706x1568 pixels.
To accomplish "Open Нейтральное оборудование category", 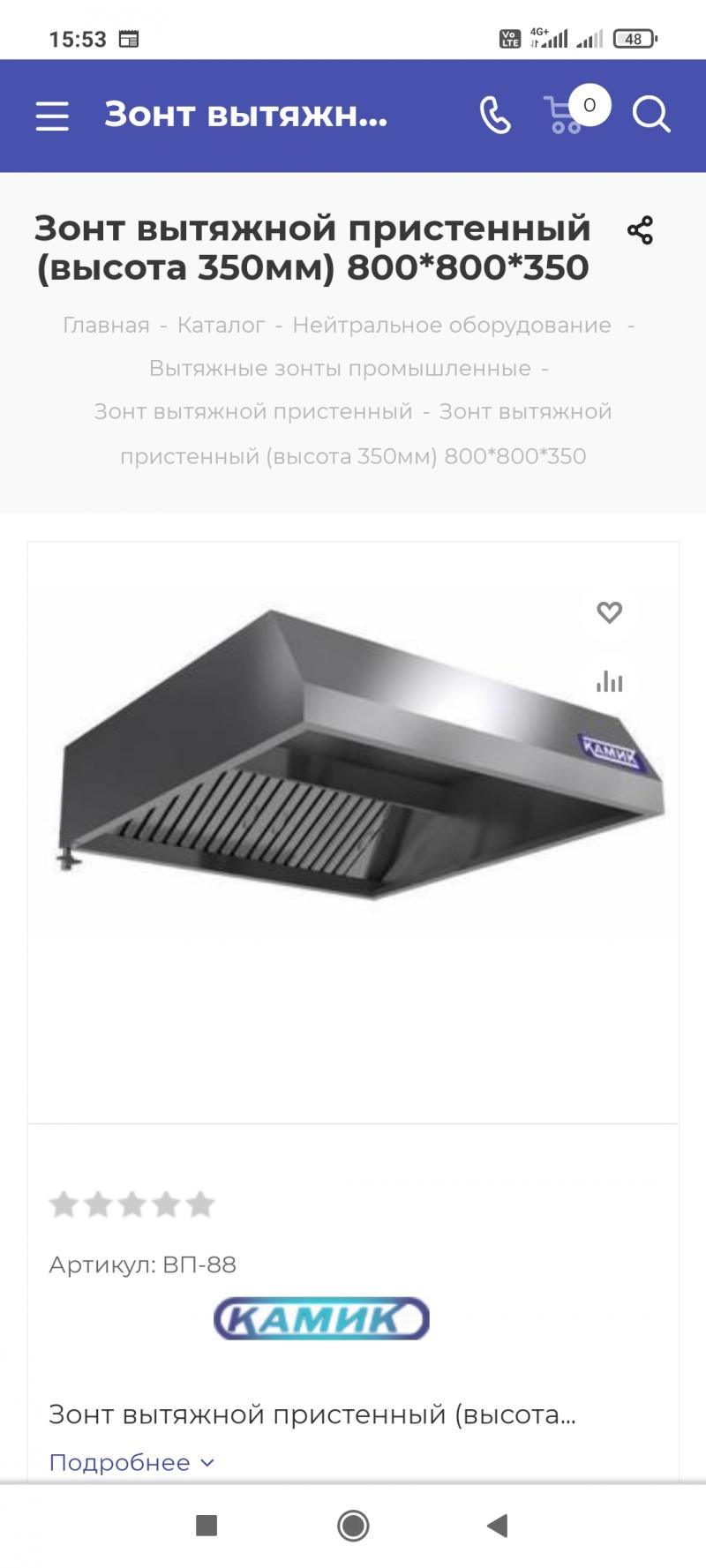I will point(451,326).
